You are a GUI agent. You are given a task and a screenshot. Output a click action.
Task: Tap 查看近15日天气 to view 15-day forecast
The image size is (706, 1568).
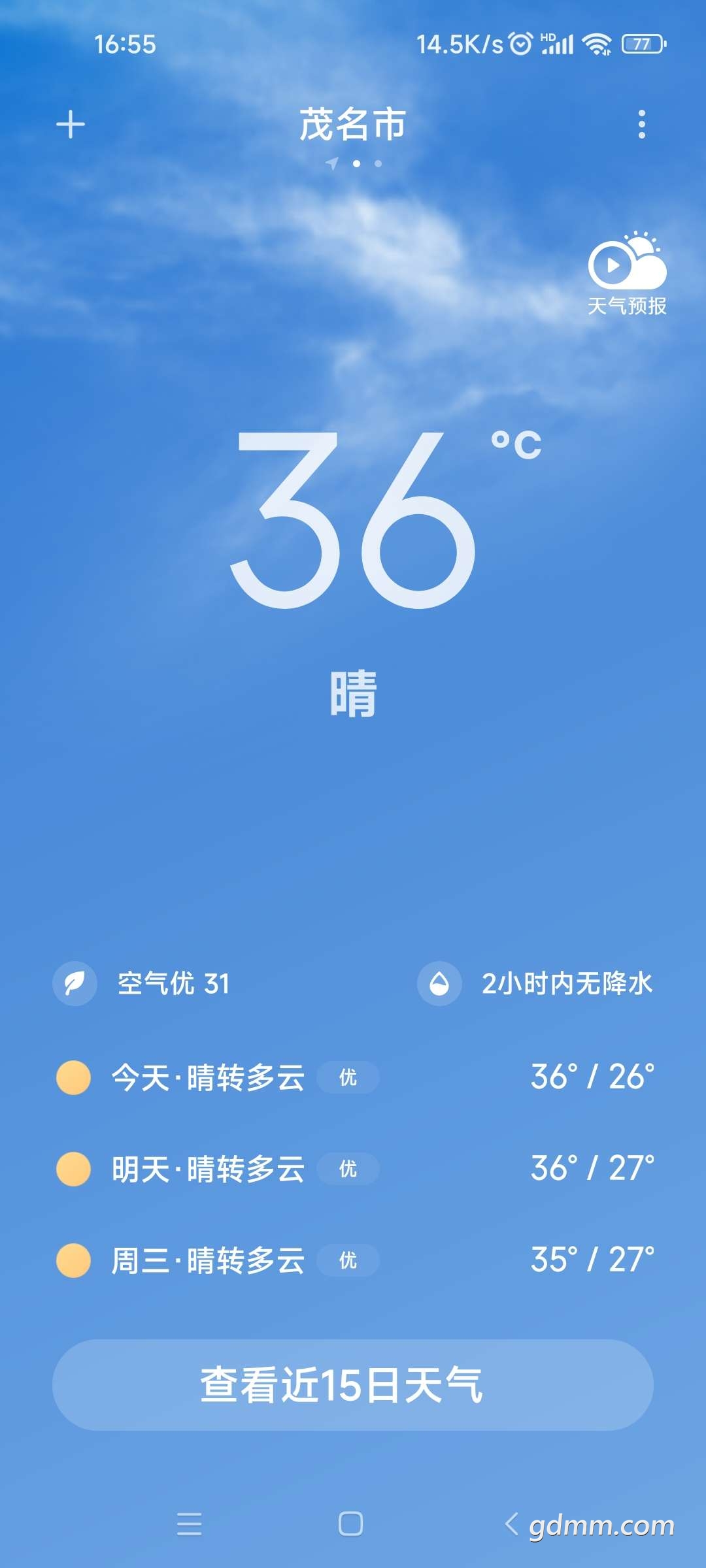tap(353, 1385)
